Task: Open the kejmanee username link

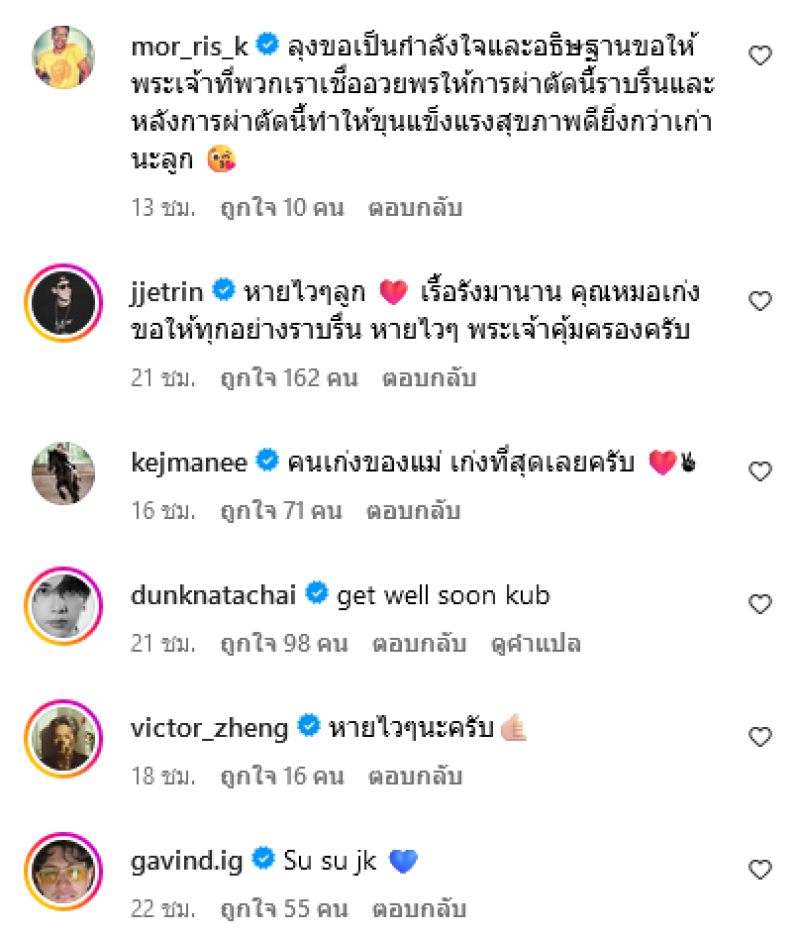Action: pos(190,462)
